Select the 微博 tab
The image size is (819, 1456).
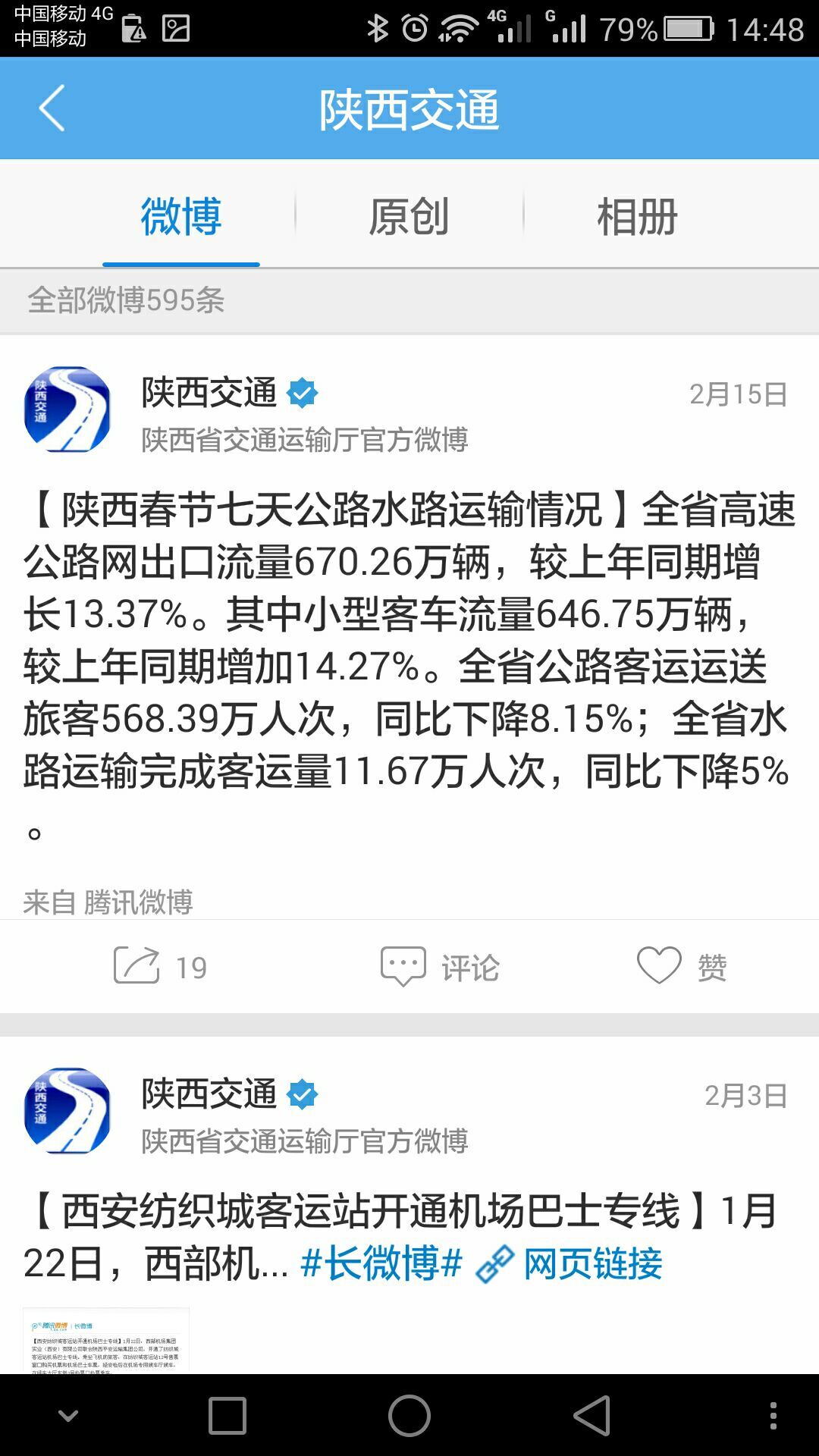180,216
